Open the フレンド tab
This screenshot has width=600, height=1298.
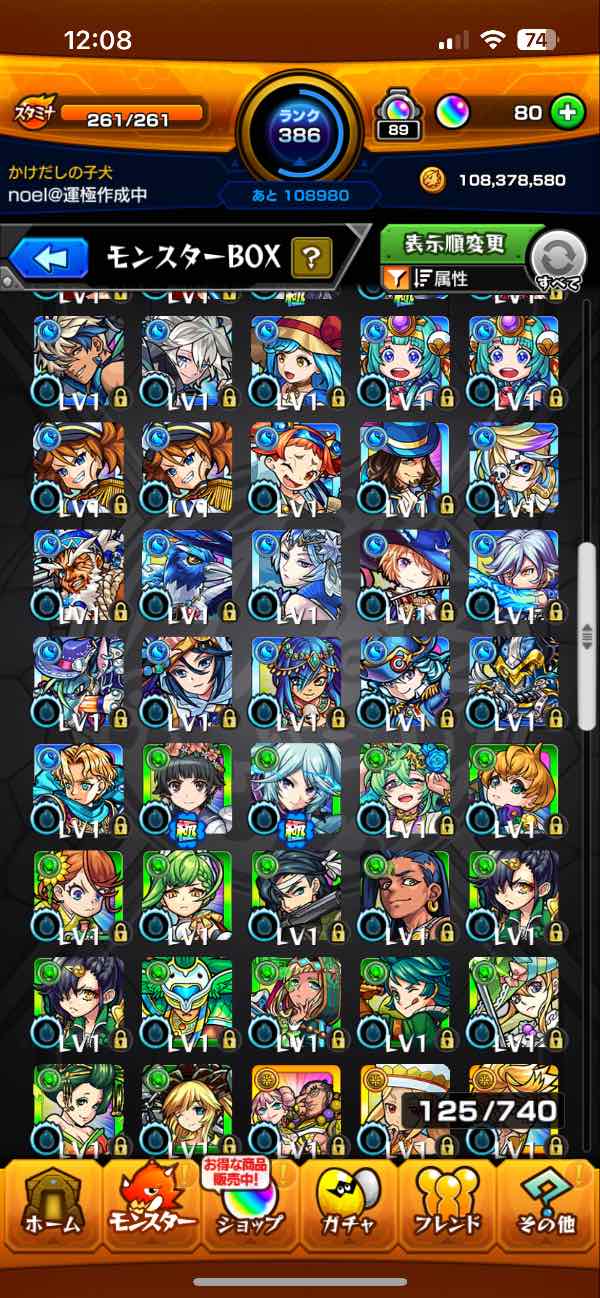click(449, 1210)
